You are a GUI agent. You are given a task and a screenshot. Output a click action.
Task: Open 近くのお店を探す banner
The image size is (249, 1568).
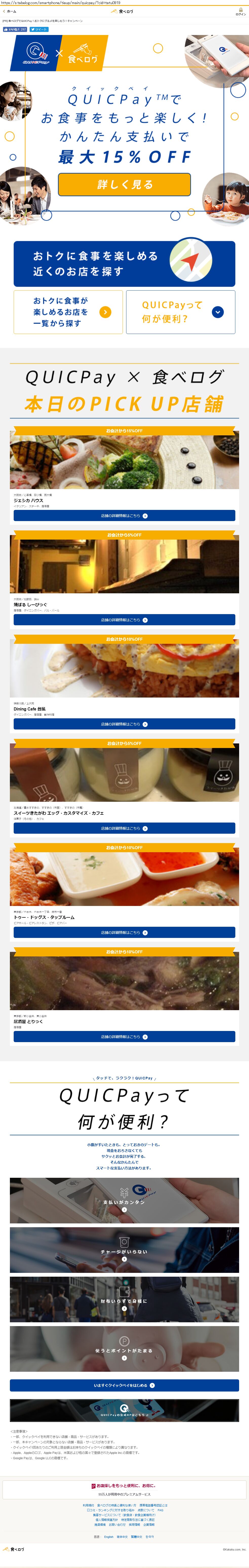(124, 263)
